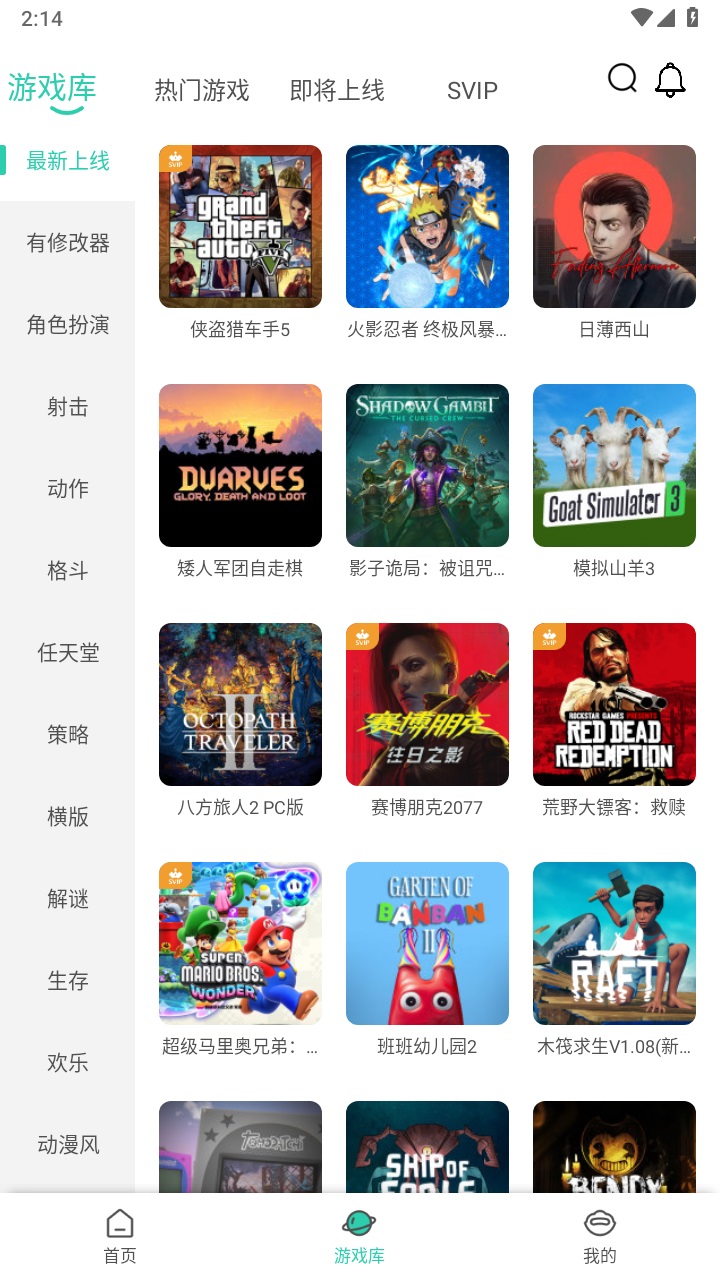The image size is (720, 1280).
Task: Switch to the 热门游戏 tab
Action: (x=203, y=90)
